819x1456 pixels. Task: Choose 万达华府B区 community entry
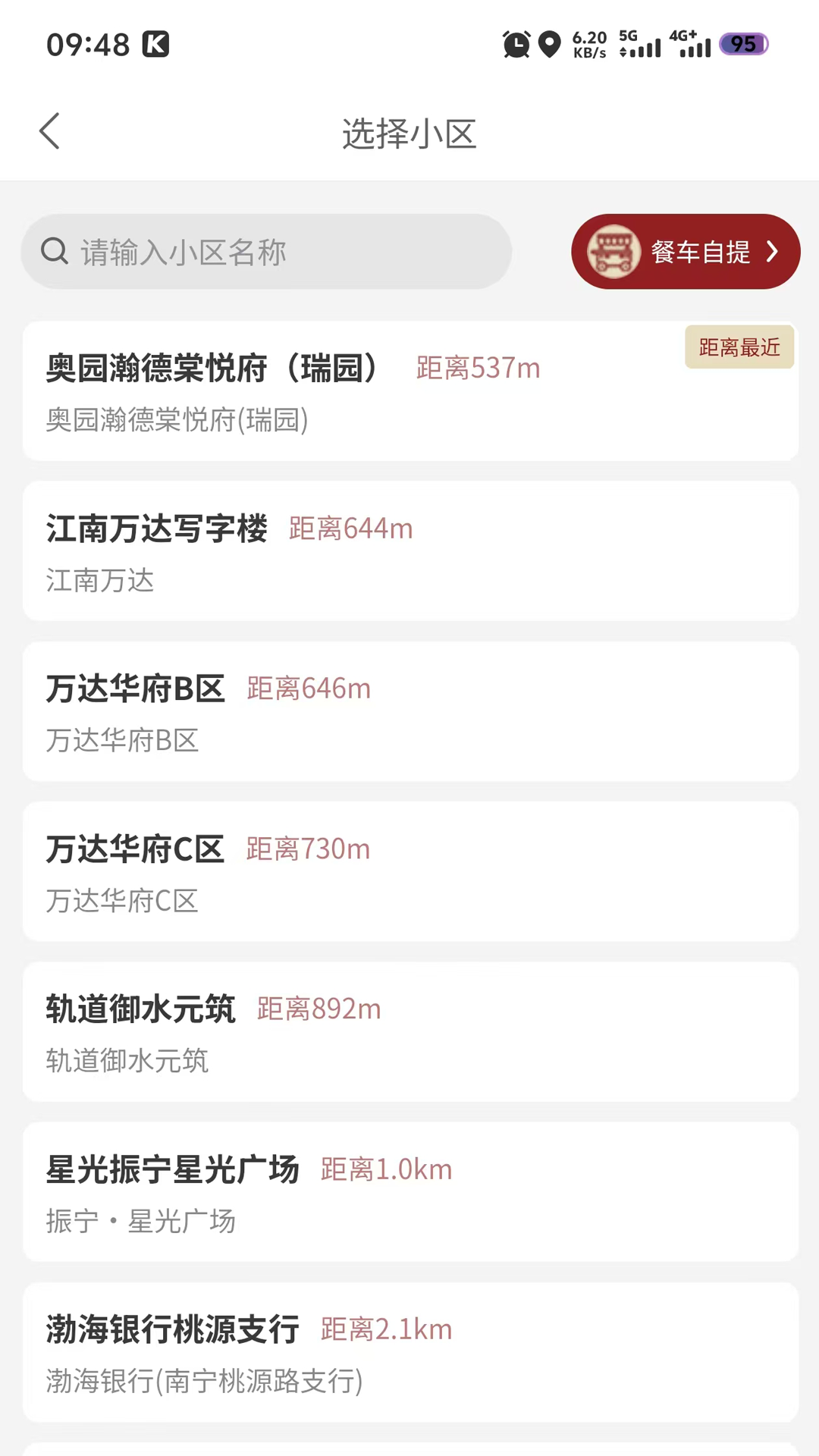pos(409,711)
